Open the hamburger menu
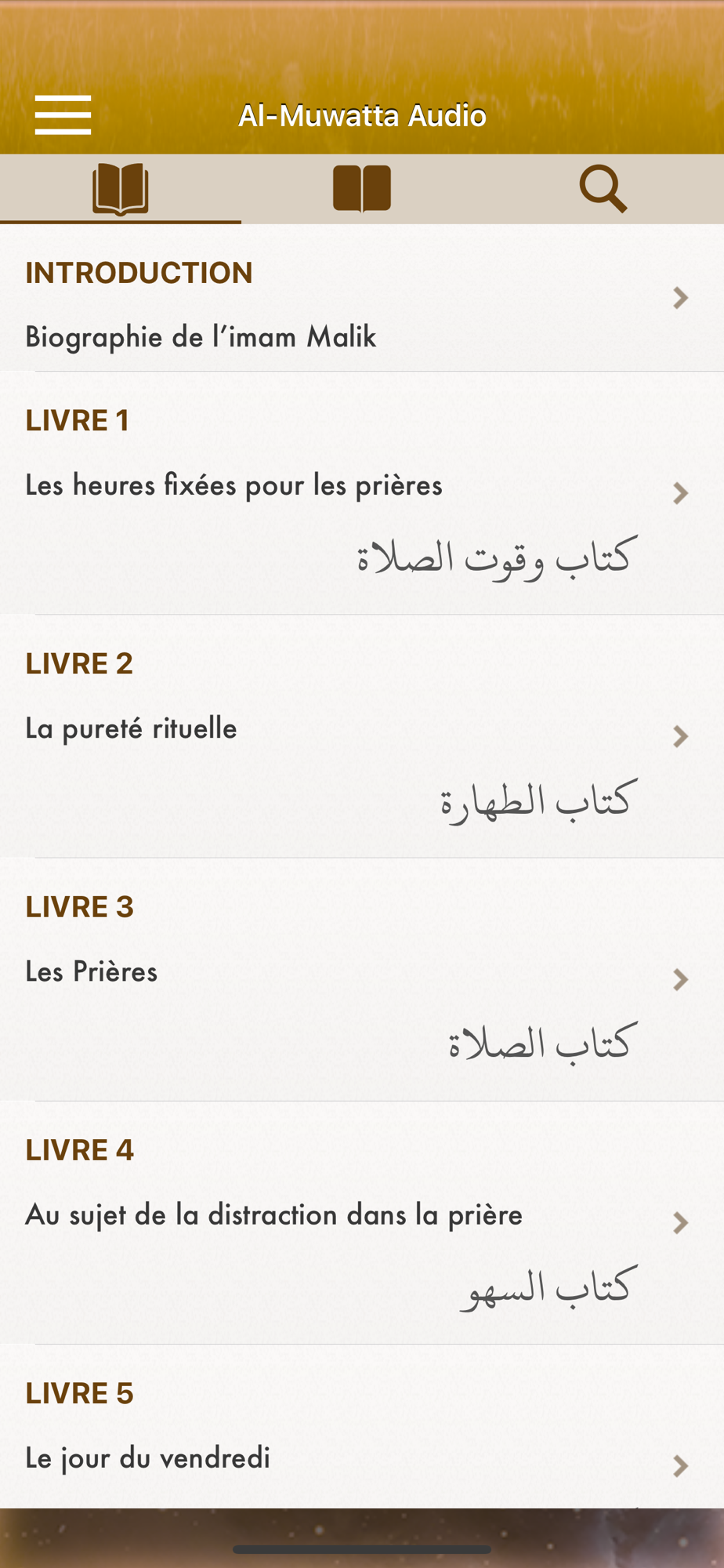724x1568 pixels. pyautogui.click(x=63, y=115)
